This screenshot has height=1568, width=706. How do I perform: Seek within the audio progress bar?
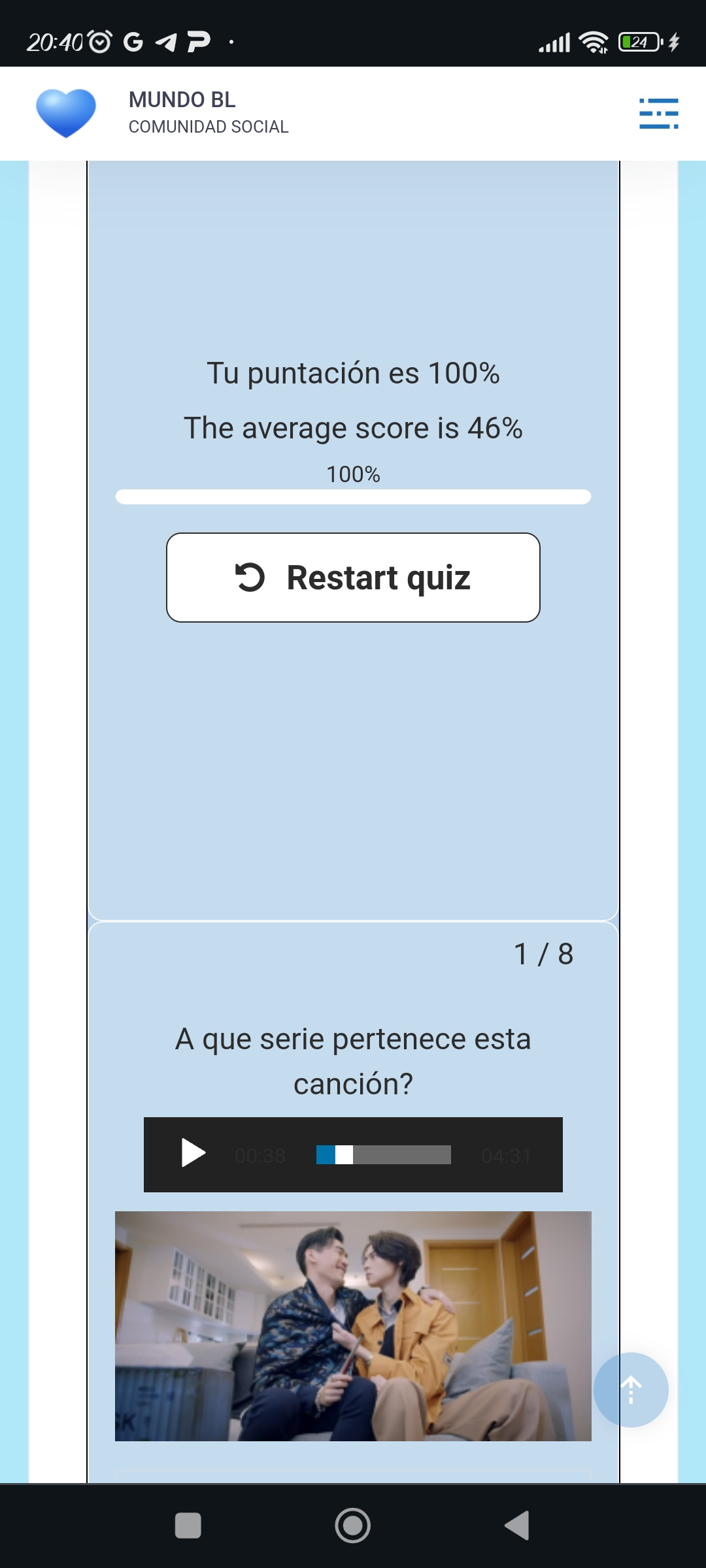(383, 1155)
